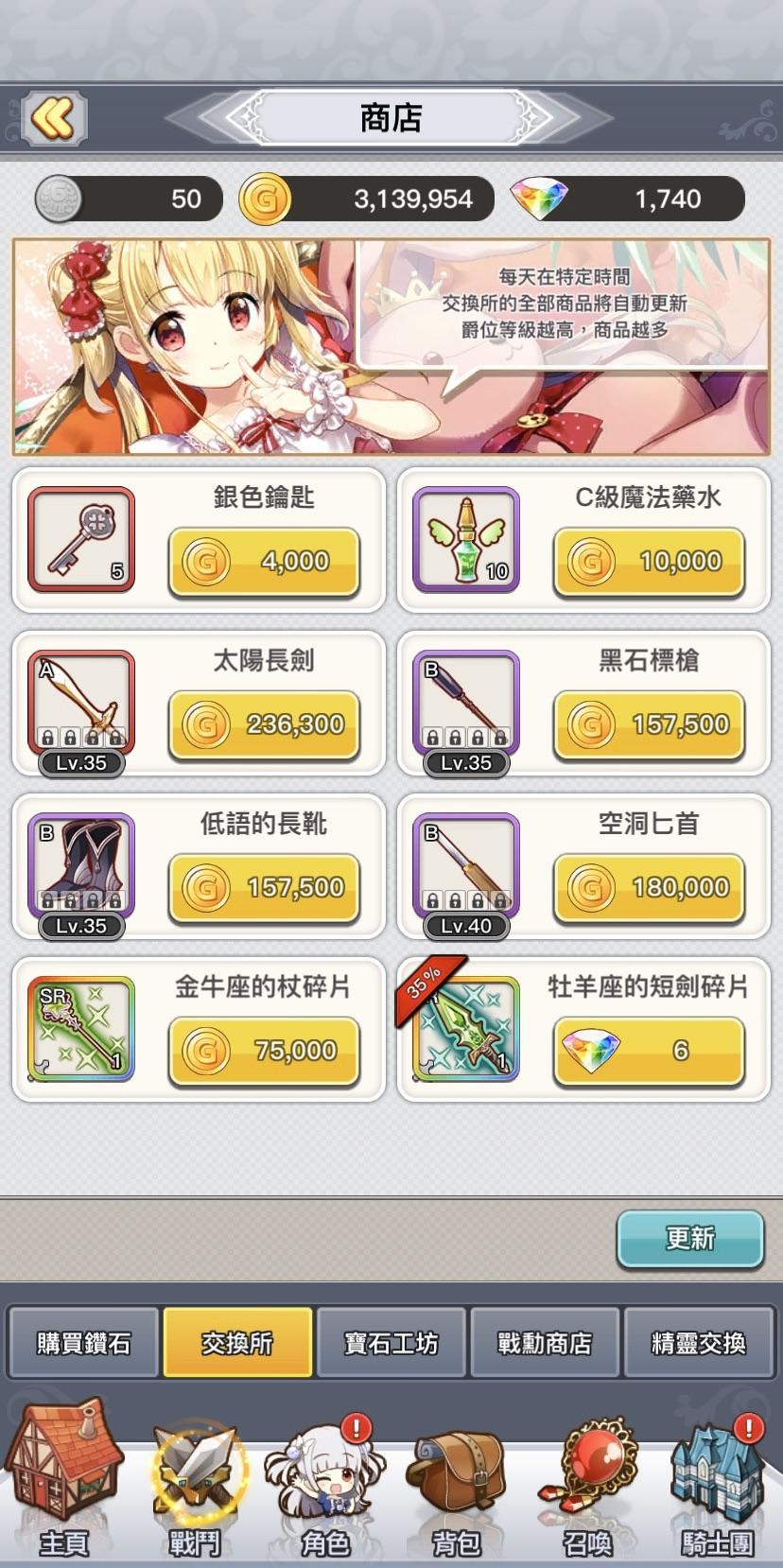
Task: Buy C級魔法藥水 for 10,000 gold
Action: [649, 562]
